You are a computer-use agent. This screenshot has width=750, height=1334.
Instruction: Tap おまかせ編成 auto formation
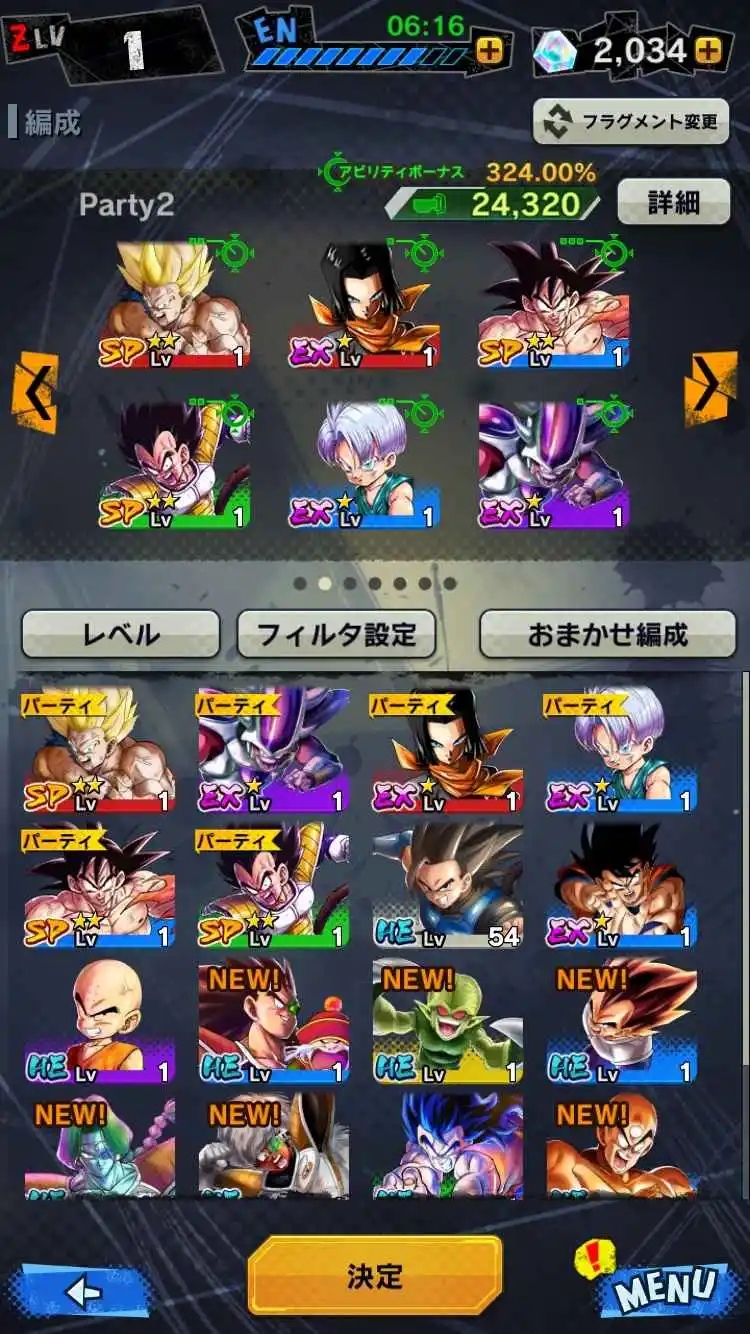pos(607,634)
